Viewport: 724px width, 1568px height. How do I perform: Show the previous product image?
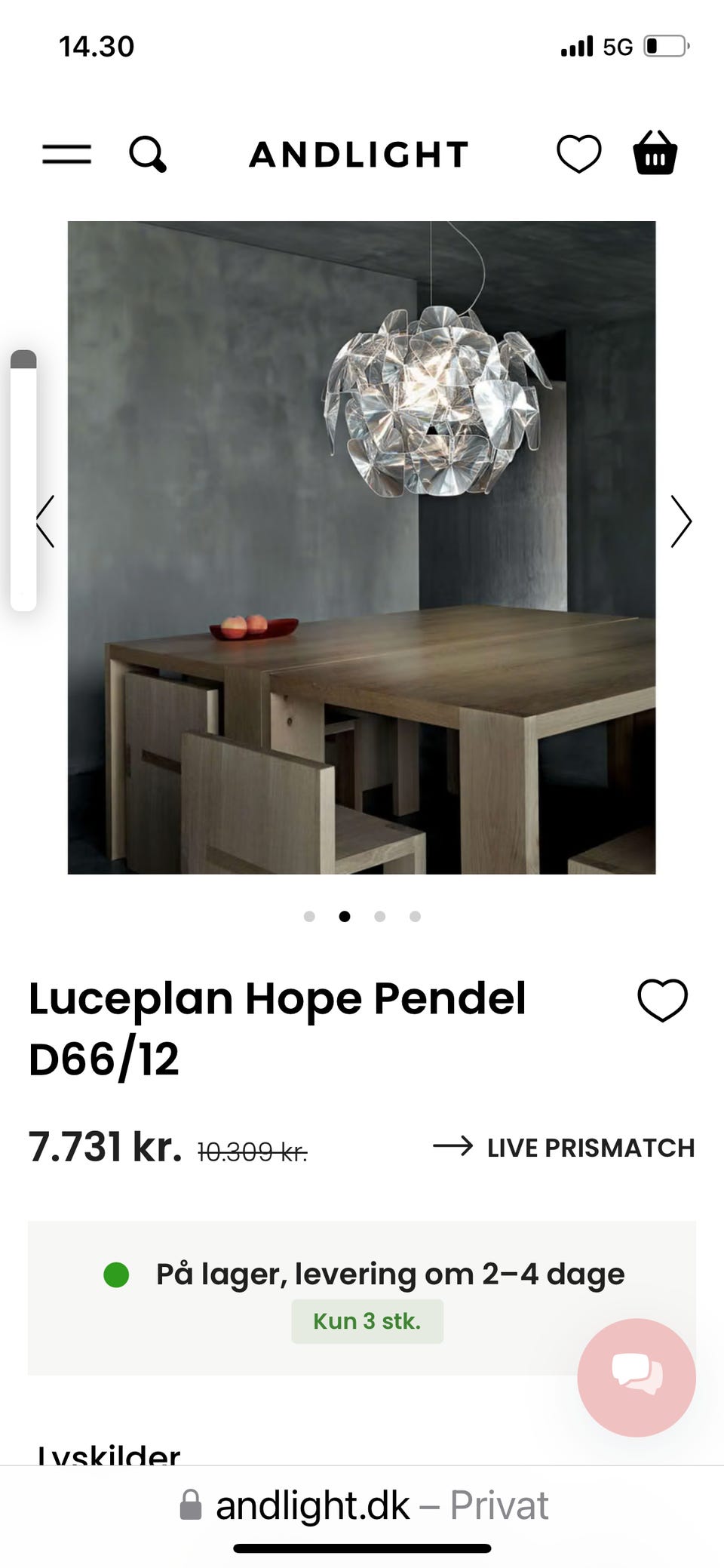point(46,521)
